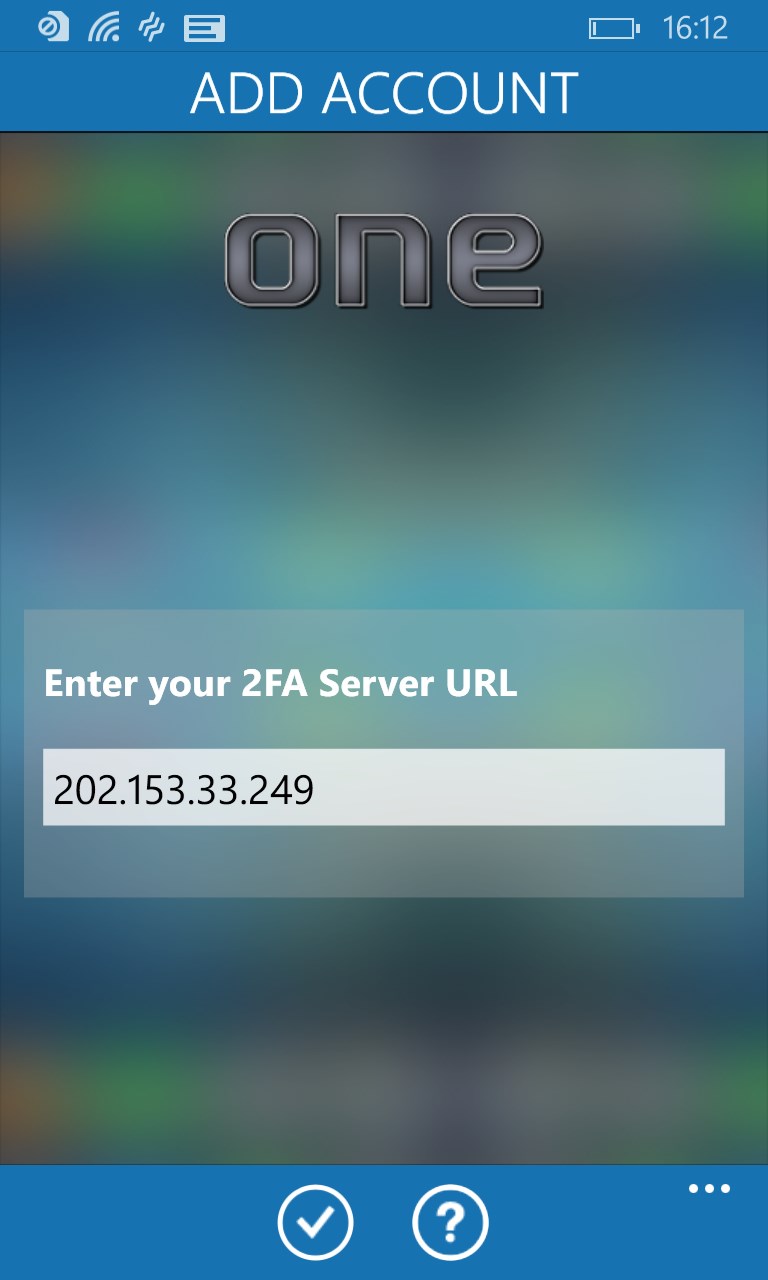Confirm with the checkmark button
Image resolution: width=768 pixels, height=1280 pixels.
coord(315,1222)
